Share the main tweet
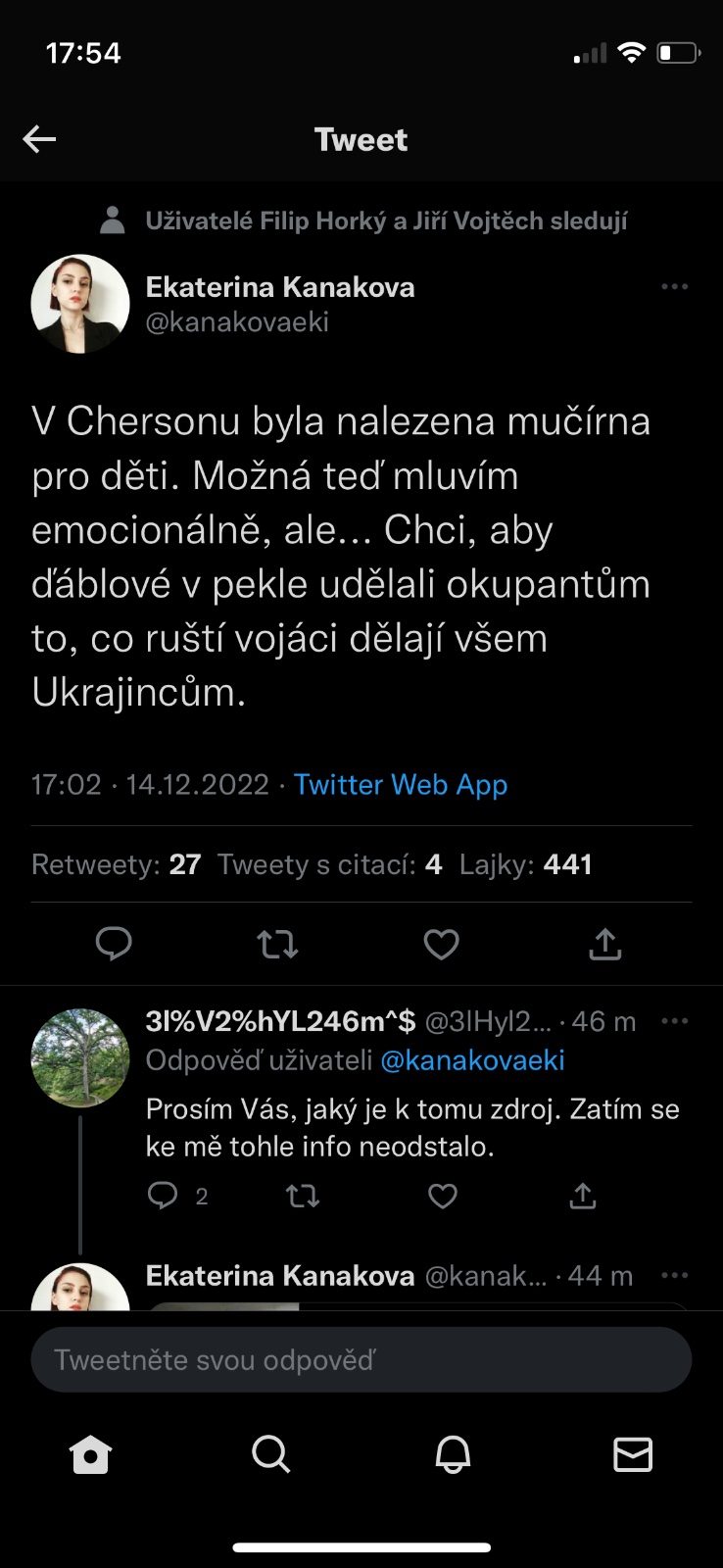This screenshot has width=723, height=1568. tap(604, 944)
